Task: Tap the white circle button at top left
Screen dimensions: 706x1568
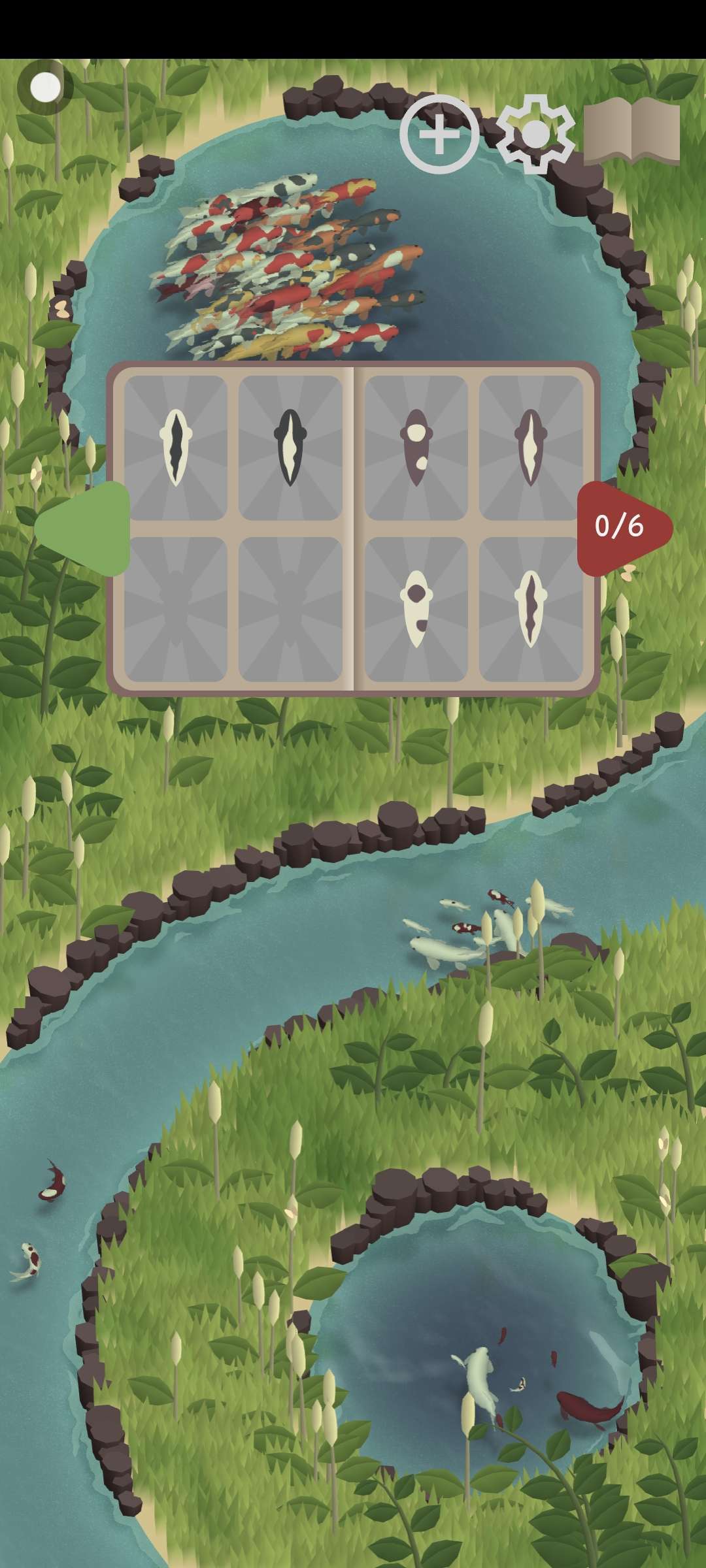Action: (x=45, y=87)
